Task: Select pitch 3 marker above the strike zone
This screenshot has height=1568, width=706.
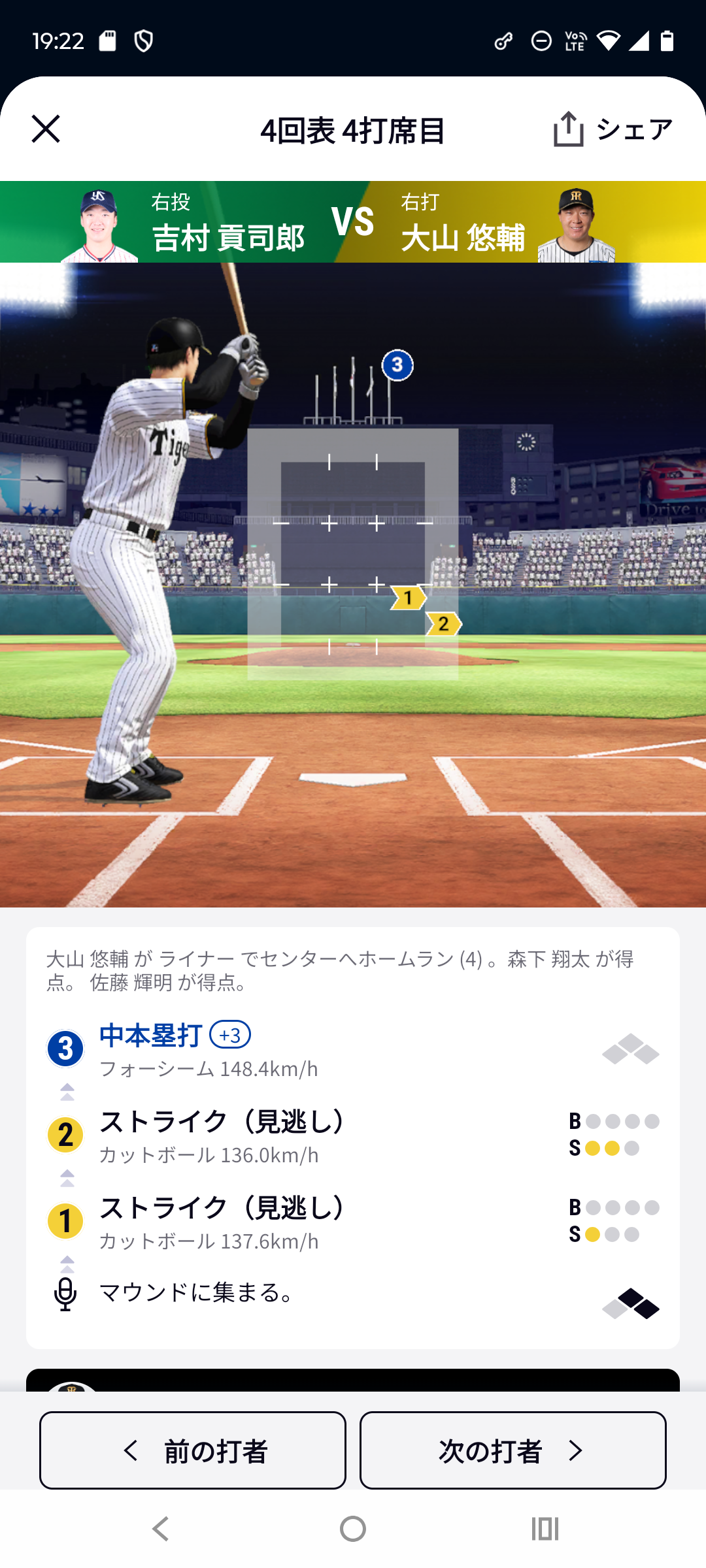Action: (x=397, y=365)
